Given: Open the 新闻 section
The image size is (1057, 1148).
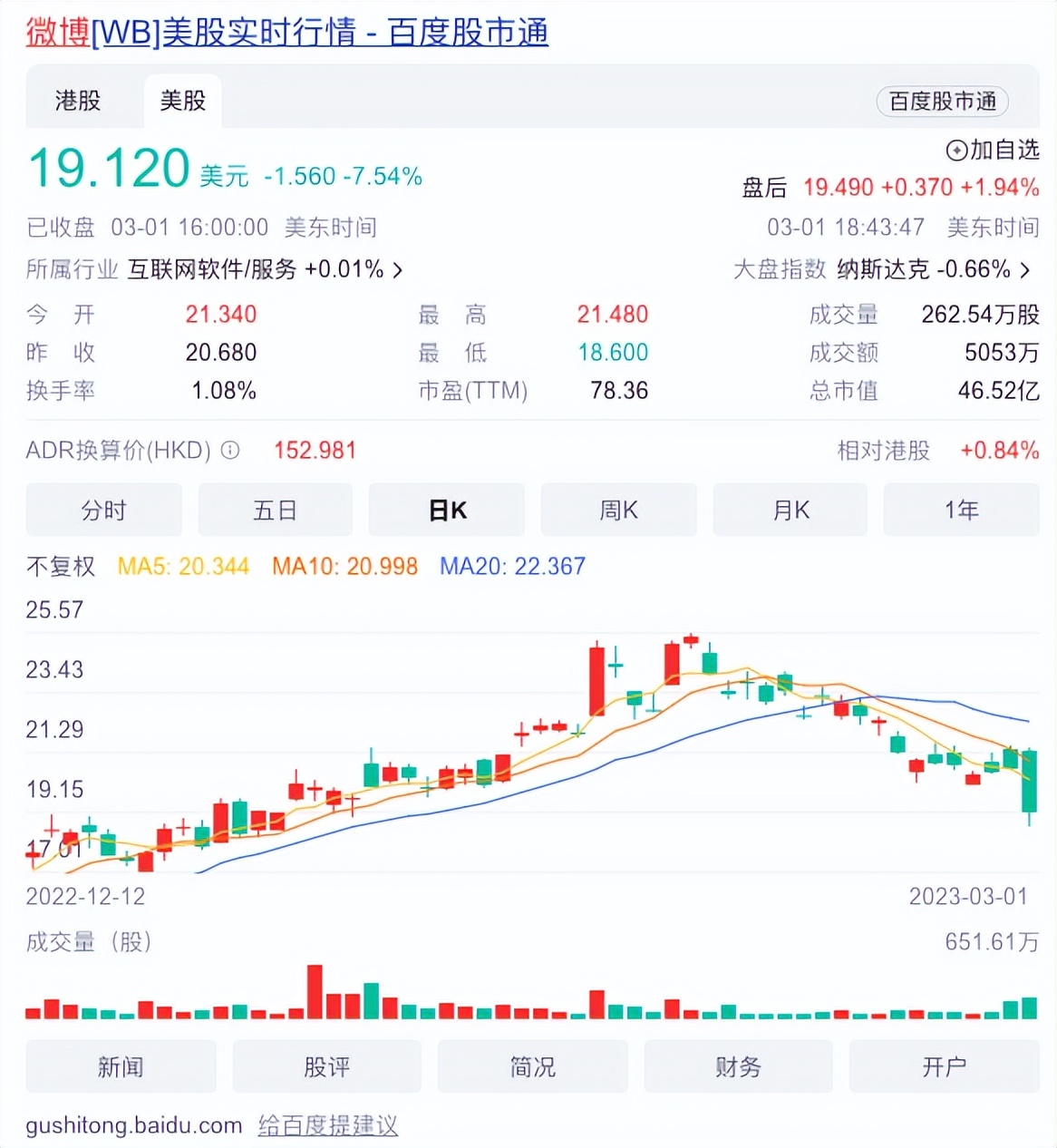Looking at the screenshot, I should point(121,1066).
